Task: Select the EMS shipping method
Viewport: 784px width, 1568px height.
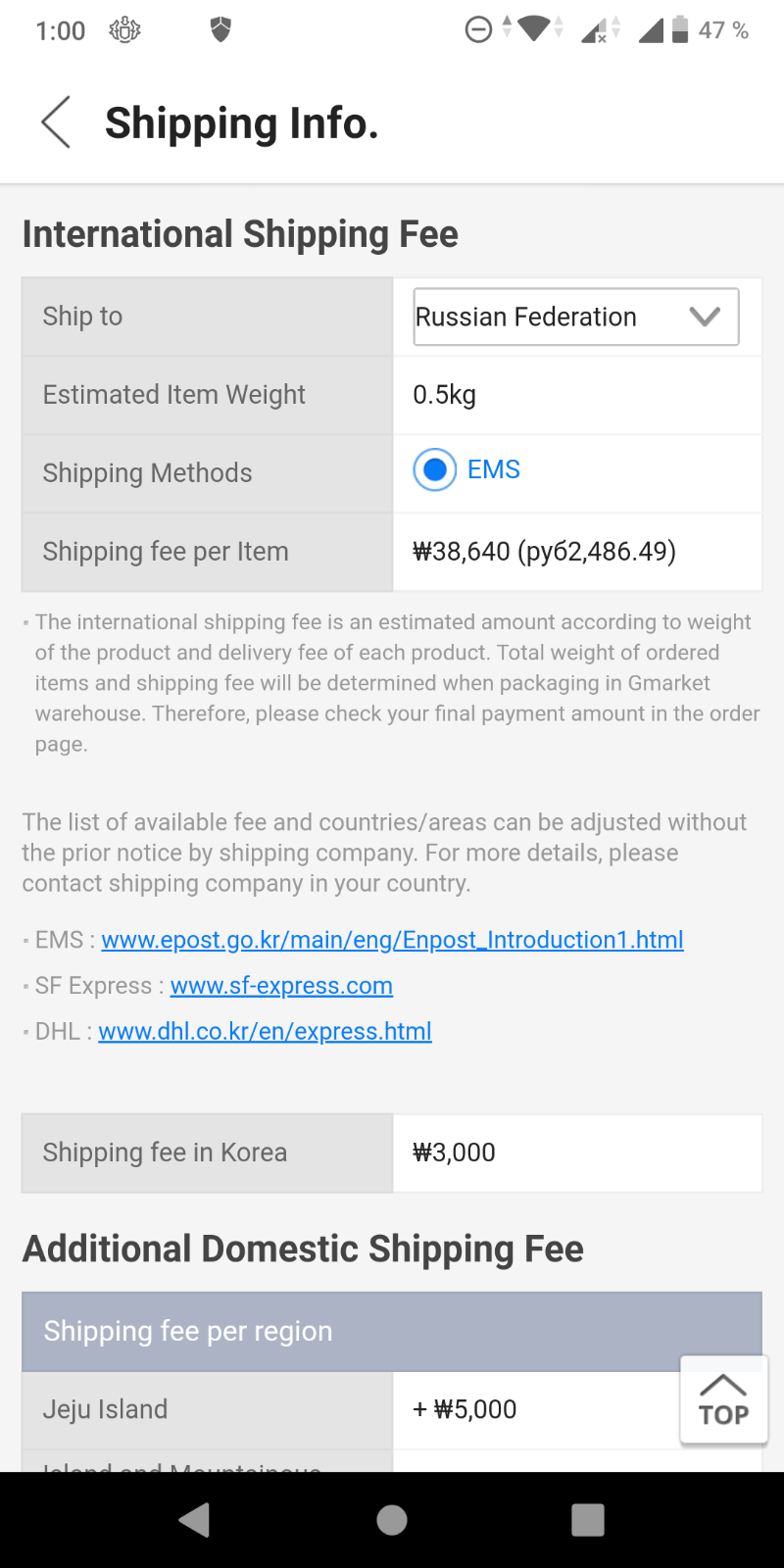Action: pyautogui.click(x=435, y=470)
